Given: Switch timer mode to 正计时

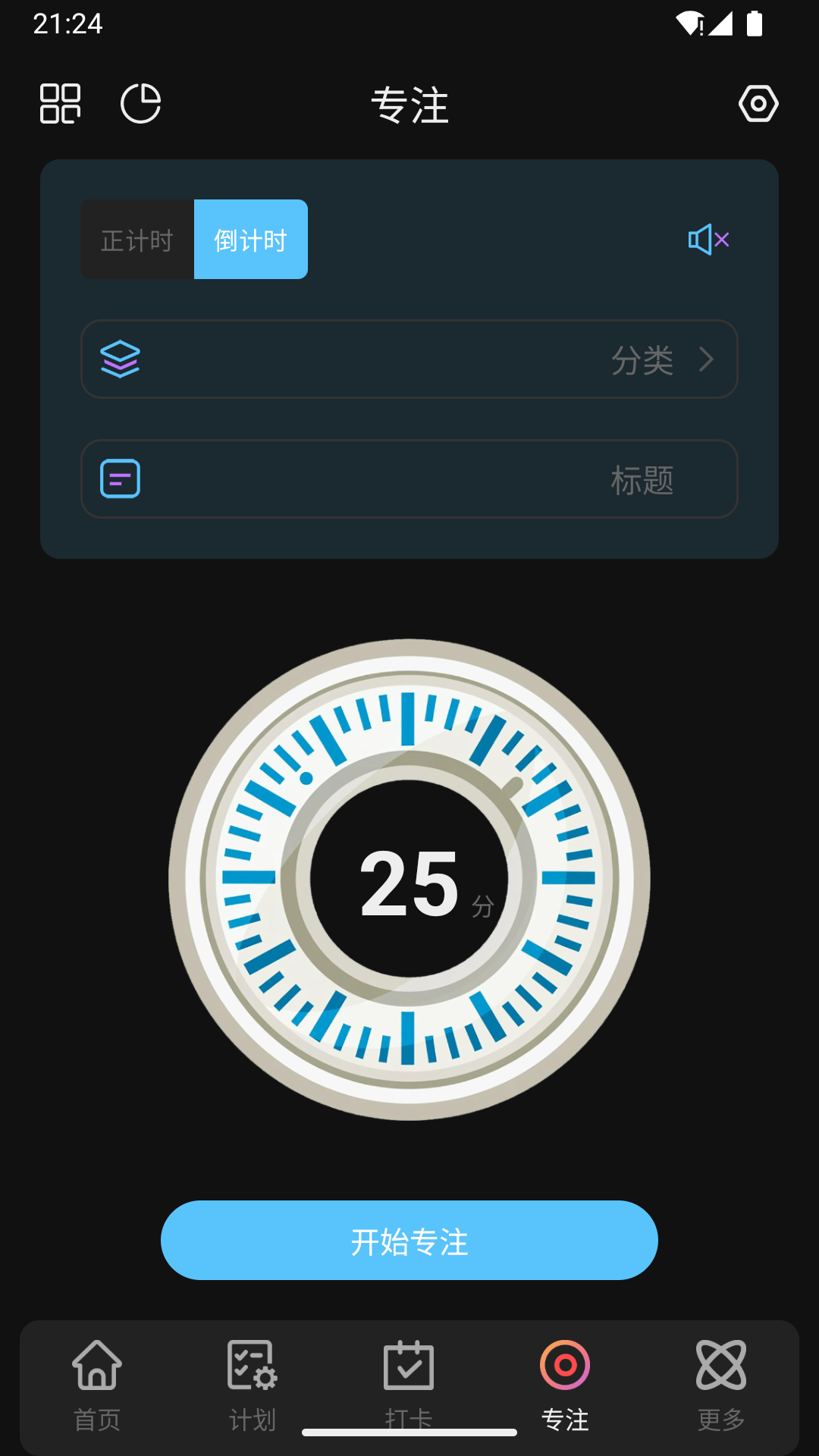Looking at the screenshot, I should 137,239.
